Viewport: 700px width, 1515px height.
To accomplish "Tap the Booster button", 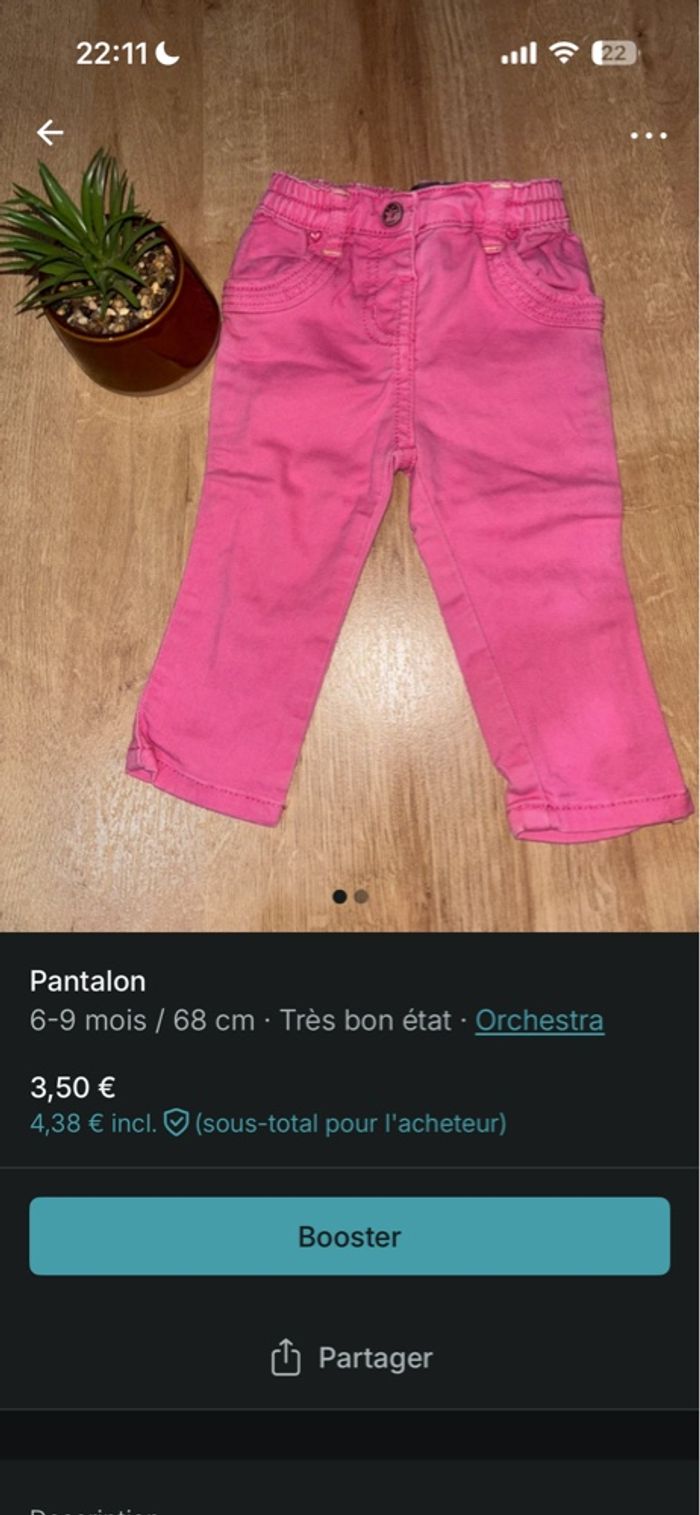I will (x=349, y=1236).
